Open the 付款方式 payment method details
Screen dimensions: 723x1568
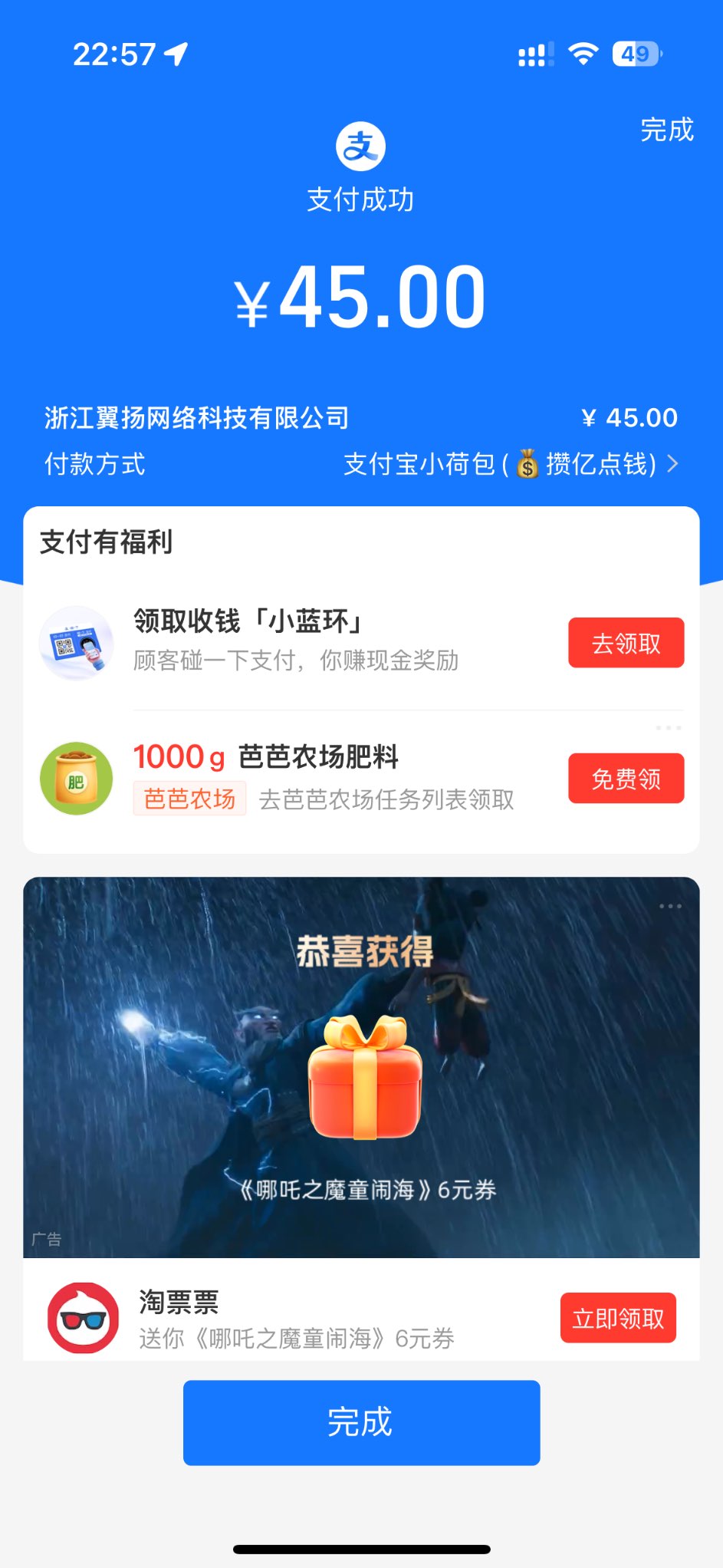[x=510, y=464]
